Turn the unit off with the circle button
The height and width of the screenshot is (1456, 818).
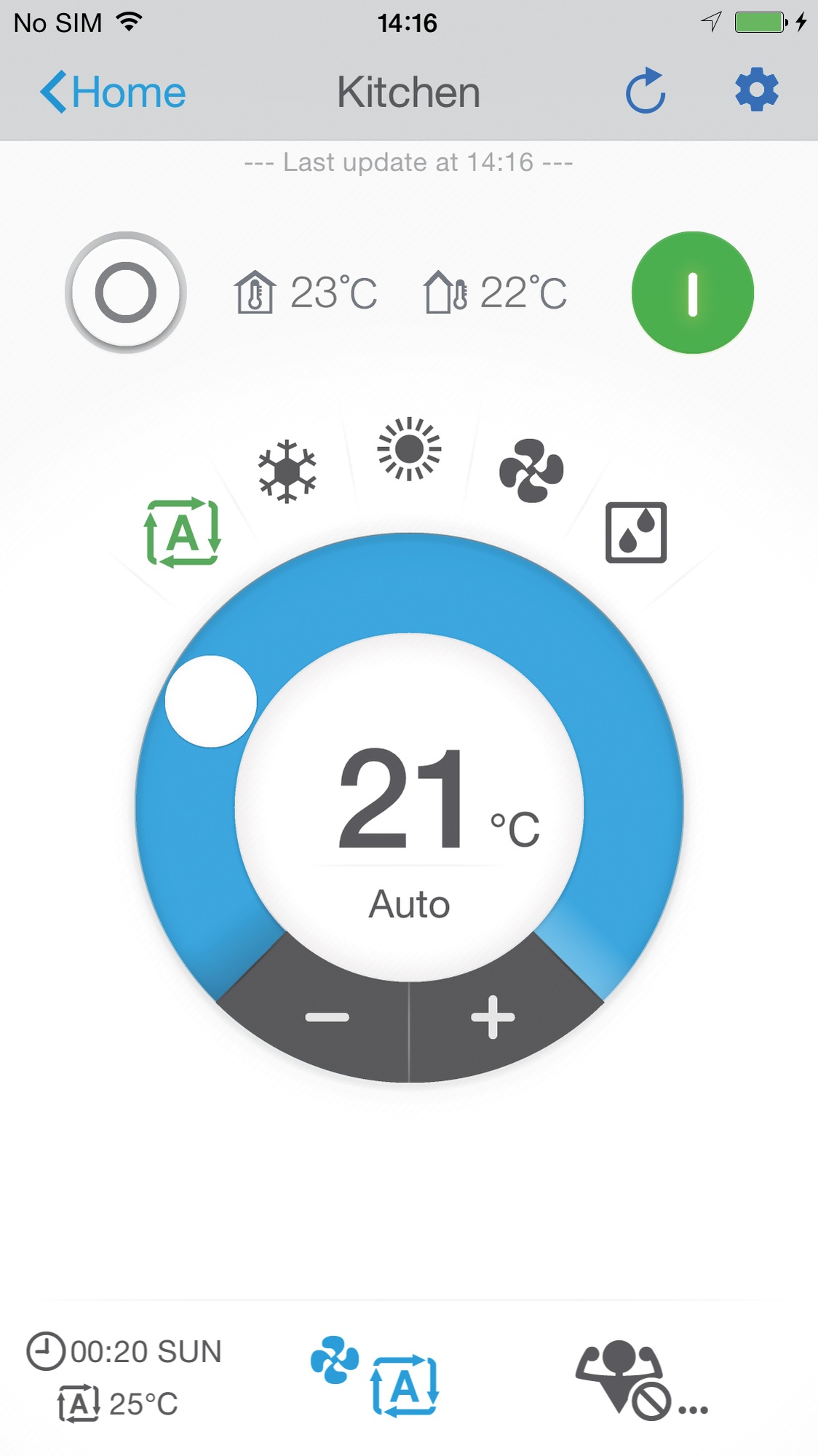coord(126,293)
